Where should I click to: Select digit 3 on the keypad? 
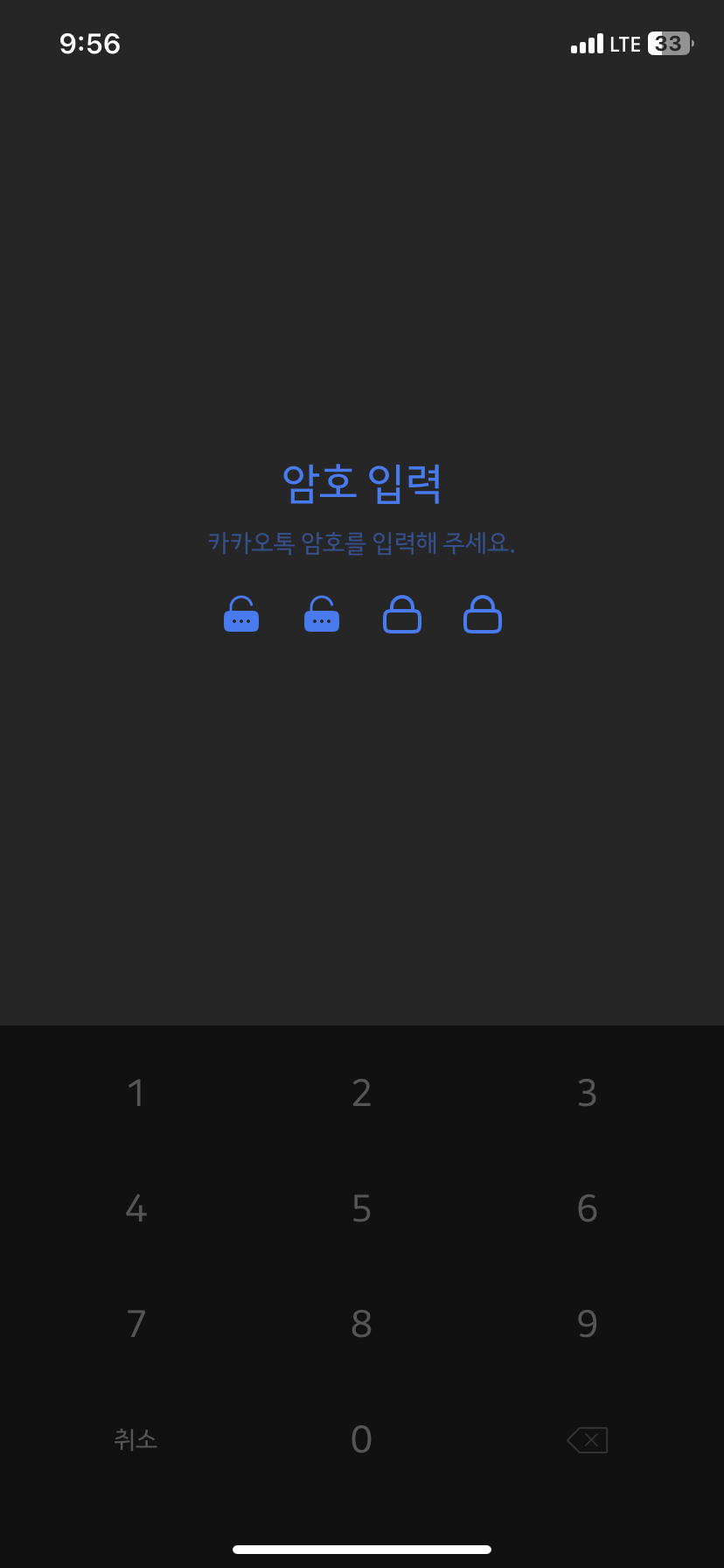pyautogui.click(x=587, y=1093)
